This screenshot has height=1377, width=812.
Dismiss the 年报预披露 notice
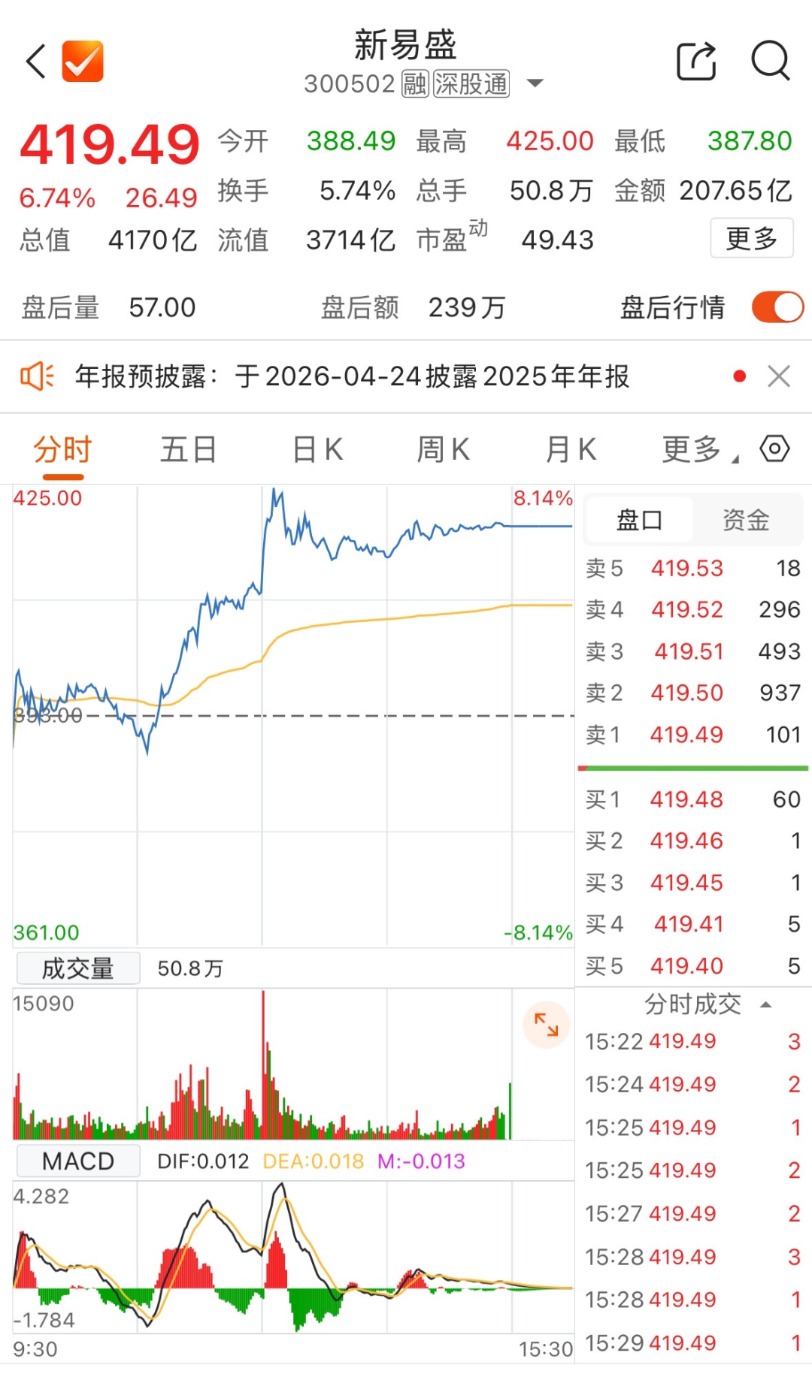(779, 377)
